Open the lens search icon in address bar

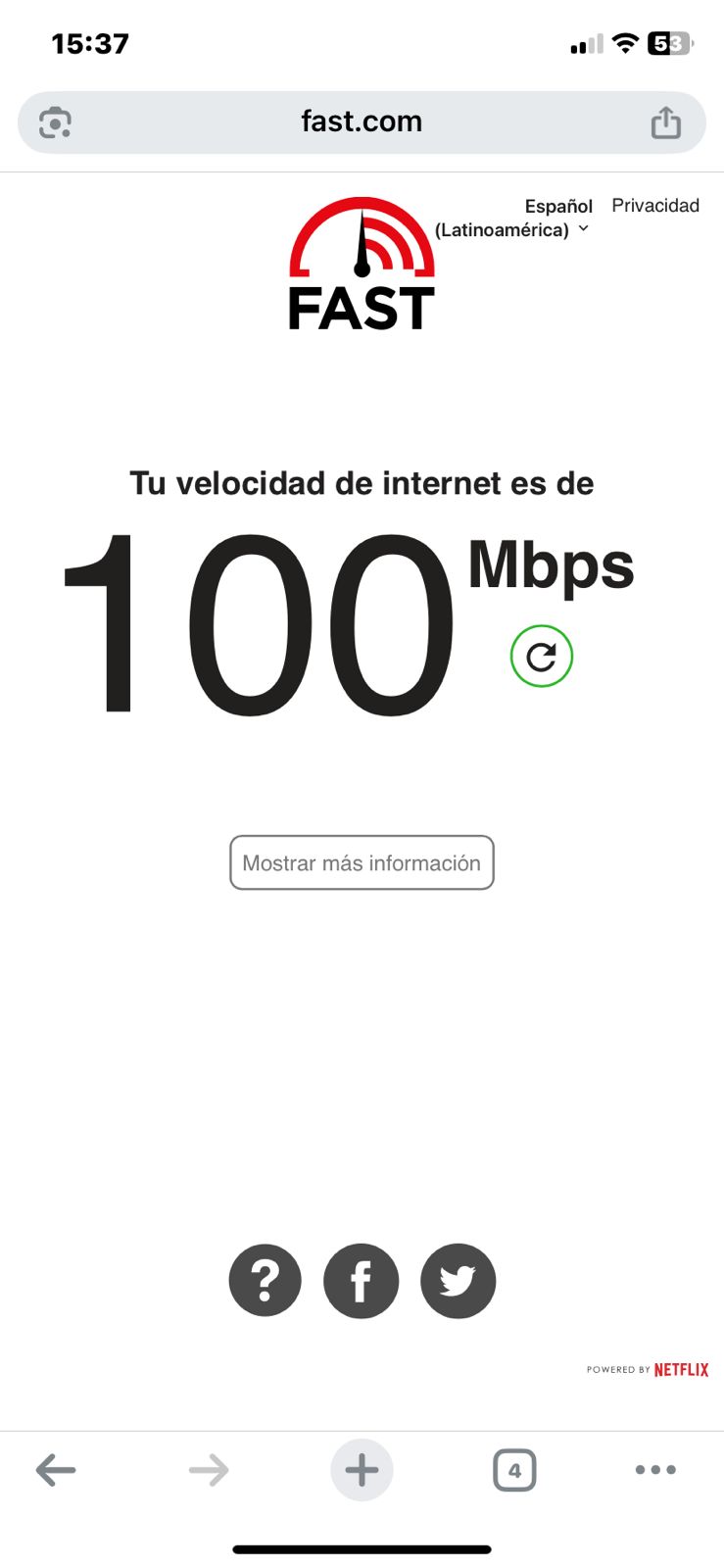tap(55, 123)
